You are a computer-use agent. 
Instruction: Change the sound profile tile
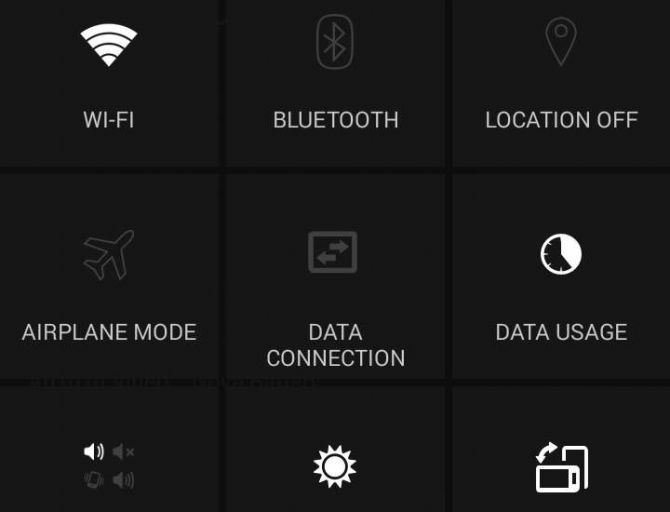[108, 466]
